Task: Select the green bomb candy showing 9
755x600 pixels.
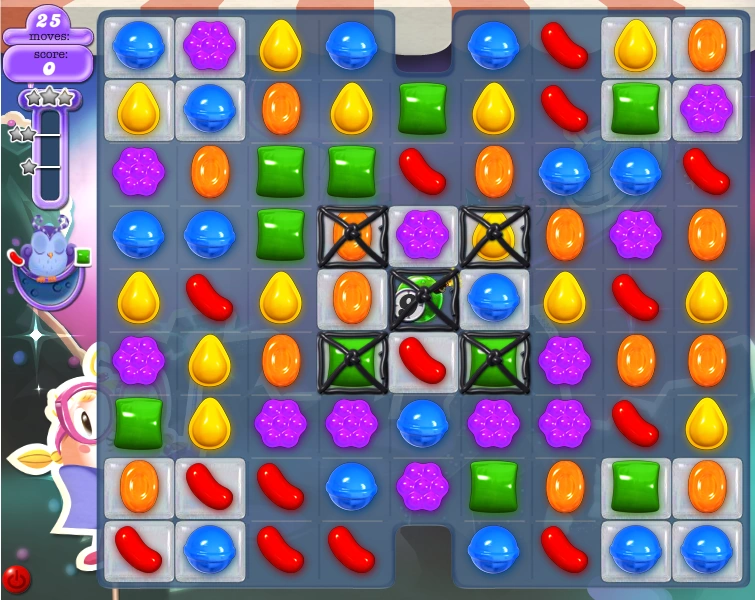Action: point(422,299)
